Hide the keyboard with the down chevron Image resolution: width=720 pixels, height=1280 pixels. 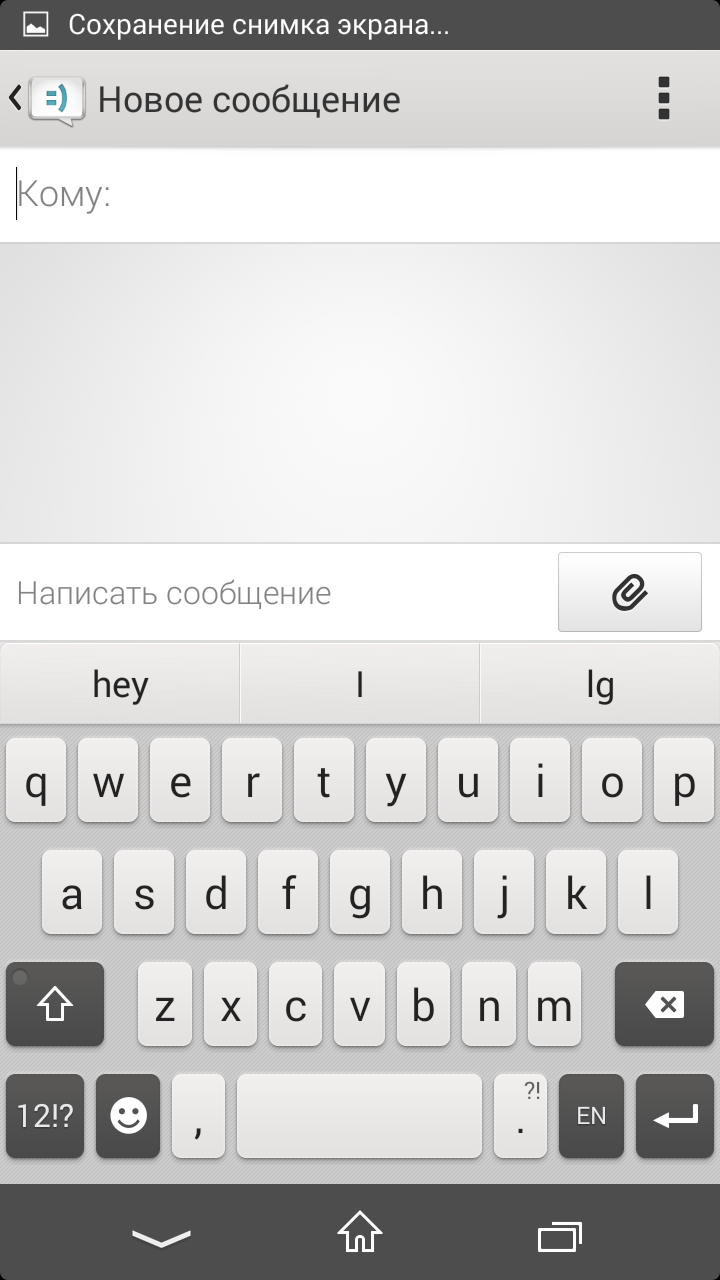161,1238
